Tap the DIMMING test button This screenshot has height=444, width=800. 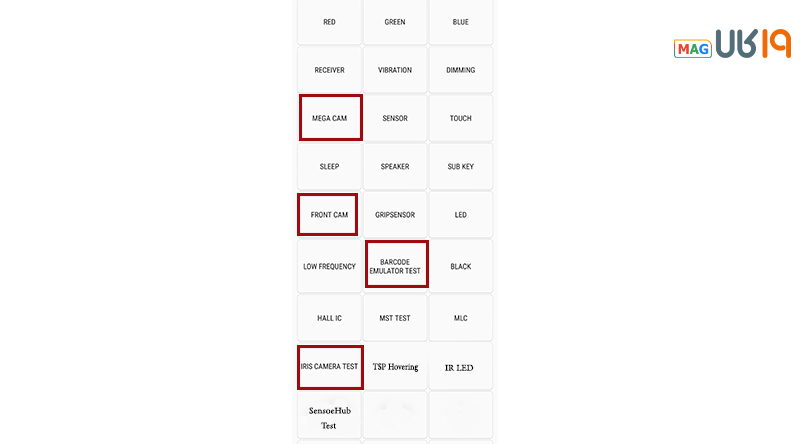pos(460,70)
